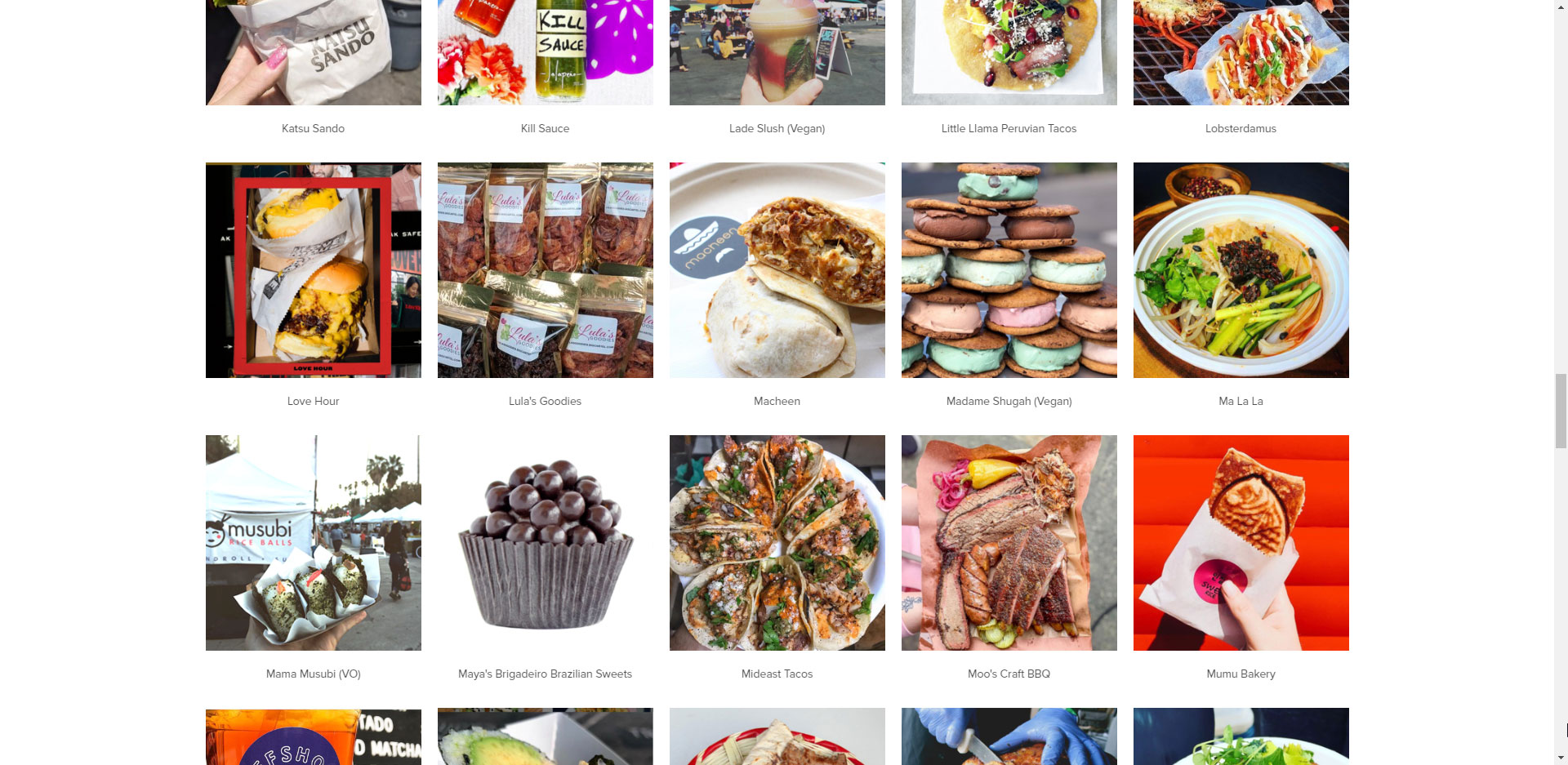Select the Mideast Tacos tile
1568x765 pixels.
click(777, 543)
